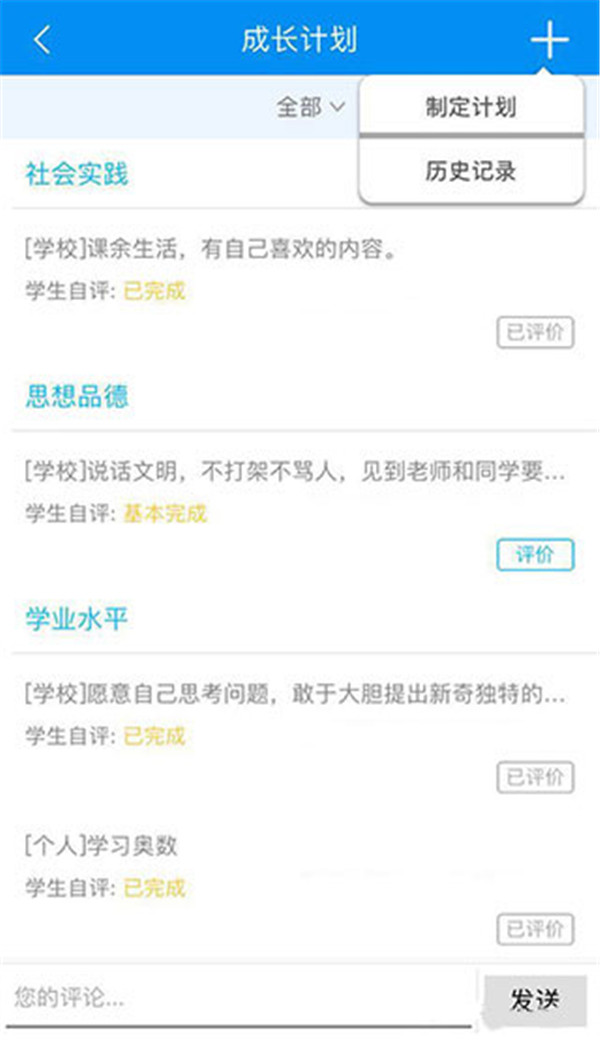Image resolution: width=600 pixels, height=1040 pixels.
Task: Expand the 全部 filter dropdown
Action: point(310,107)
